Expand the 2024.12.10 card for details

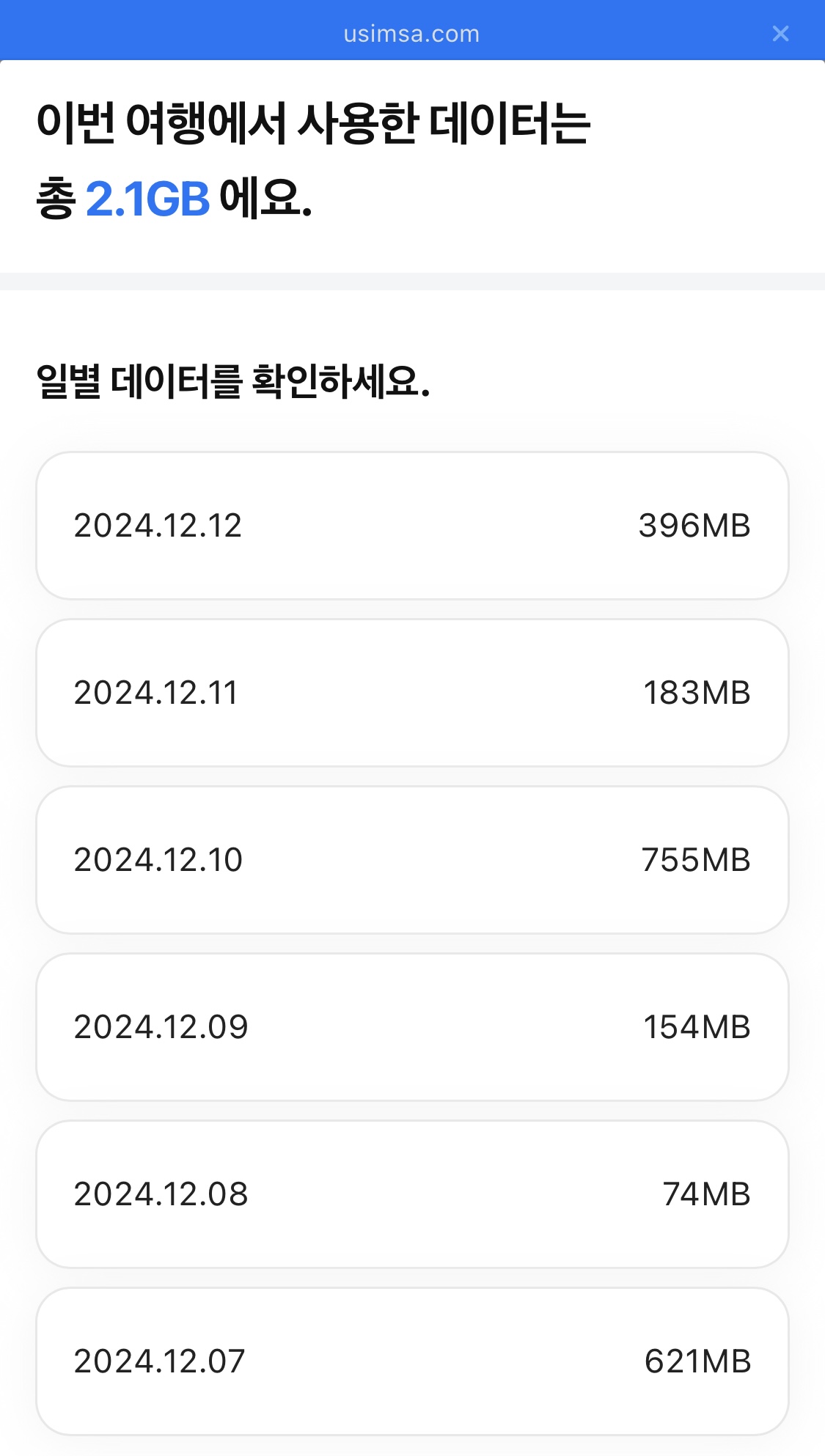[x=412, y=860]
